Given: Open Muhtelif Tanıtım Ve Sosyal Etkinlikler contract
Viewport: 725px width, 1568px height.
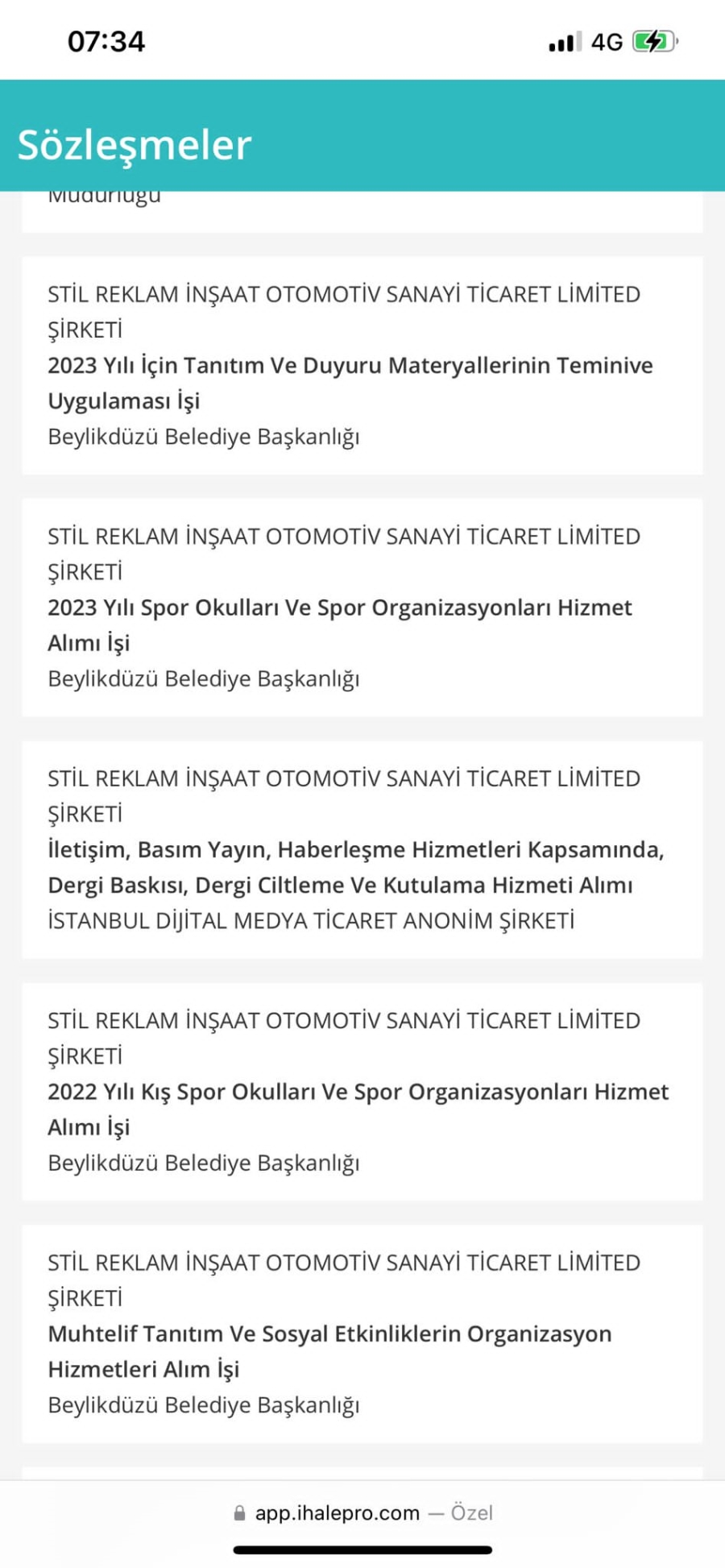Looking at the screenshot, I should click(362, 1334).
